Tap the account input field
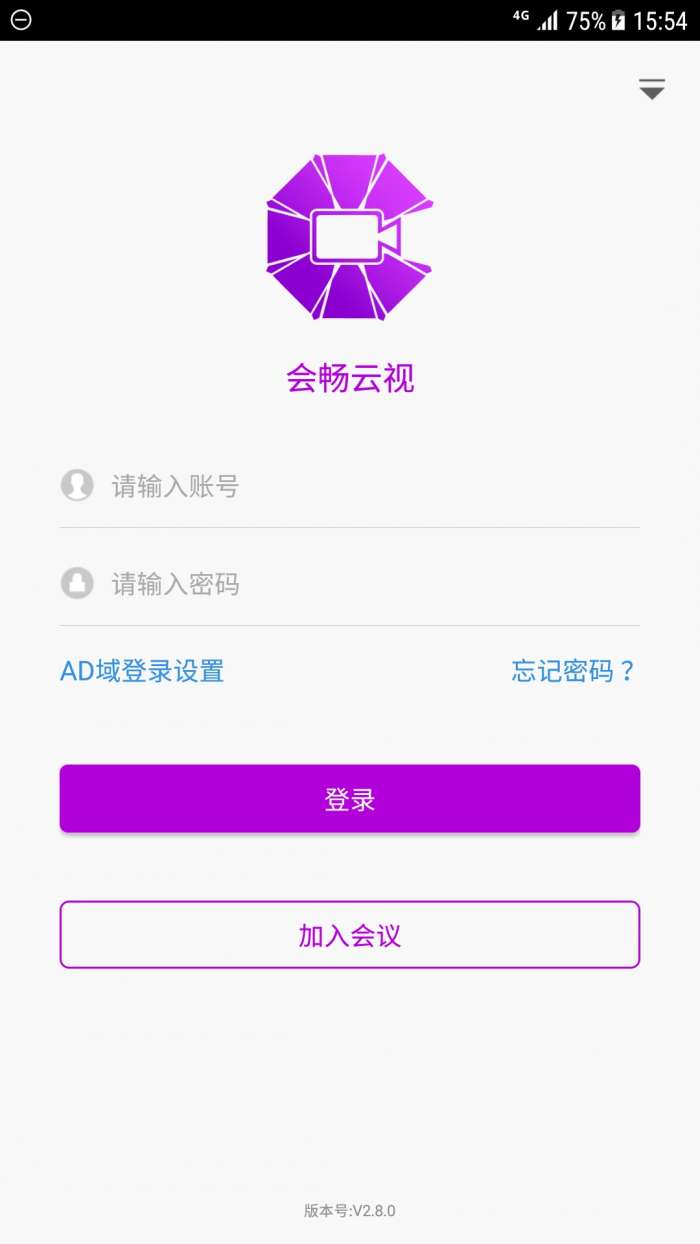Viewport: 700px width, 1244px height. pyautogui.click(x=370, y=487)
